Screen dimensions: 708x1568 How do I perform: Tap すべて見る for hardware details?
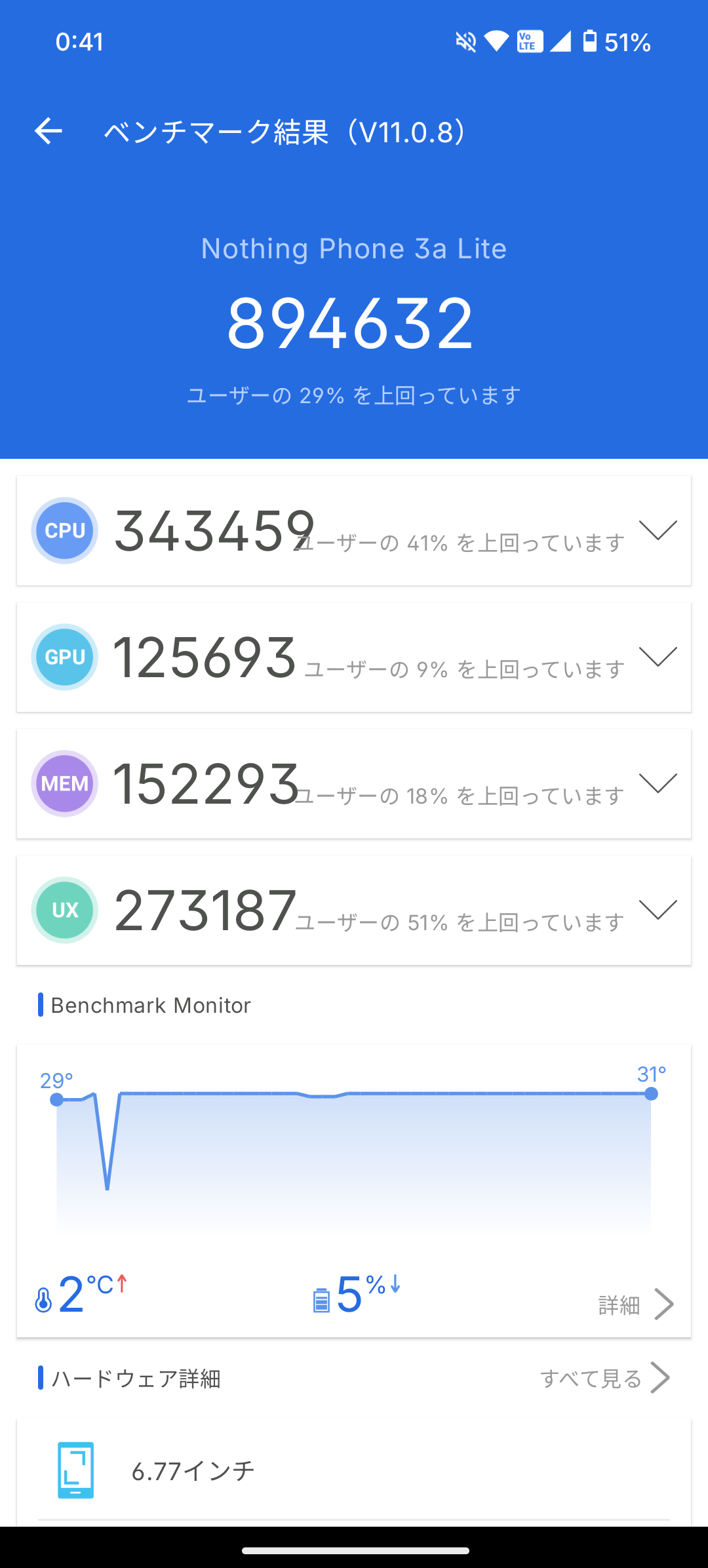click(x=603, y=1379)
